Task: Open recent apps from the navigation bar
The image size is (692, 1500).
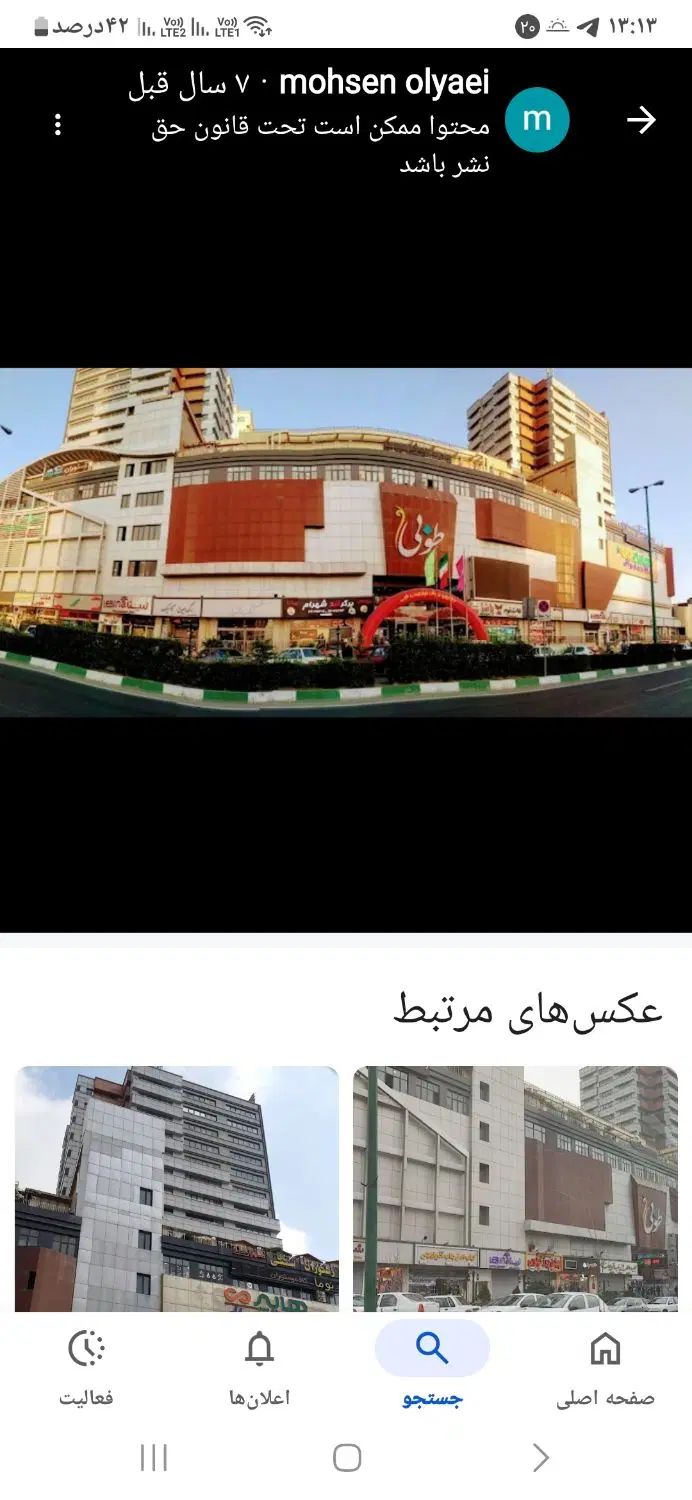Action: [x=153, y=1458]
